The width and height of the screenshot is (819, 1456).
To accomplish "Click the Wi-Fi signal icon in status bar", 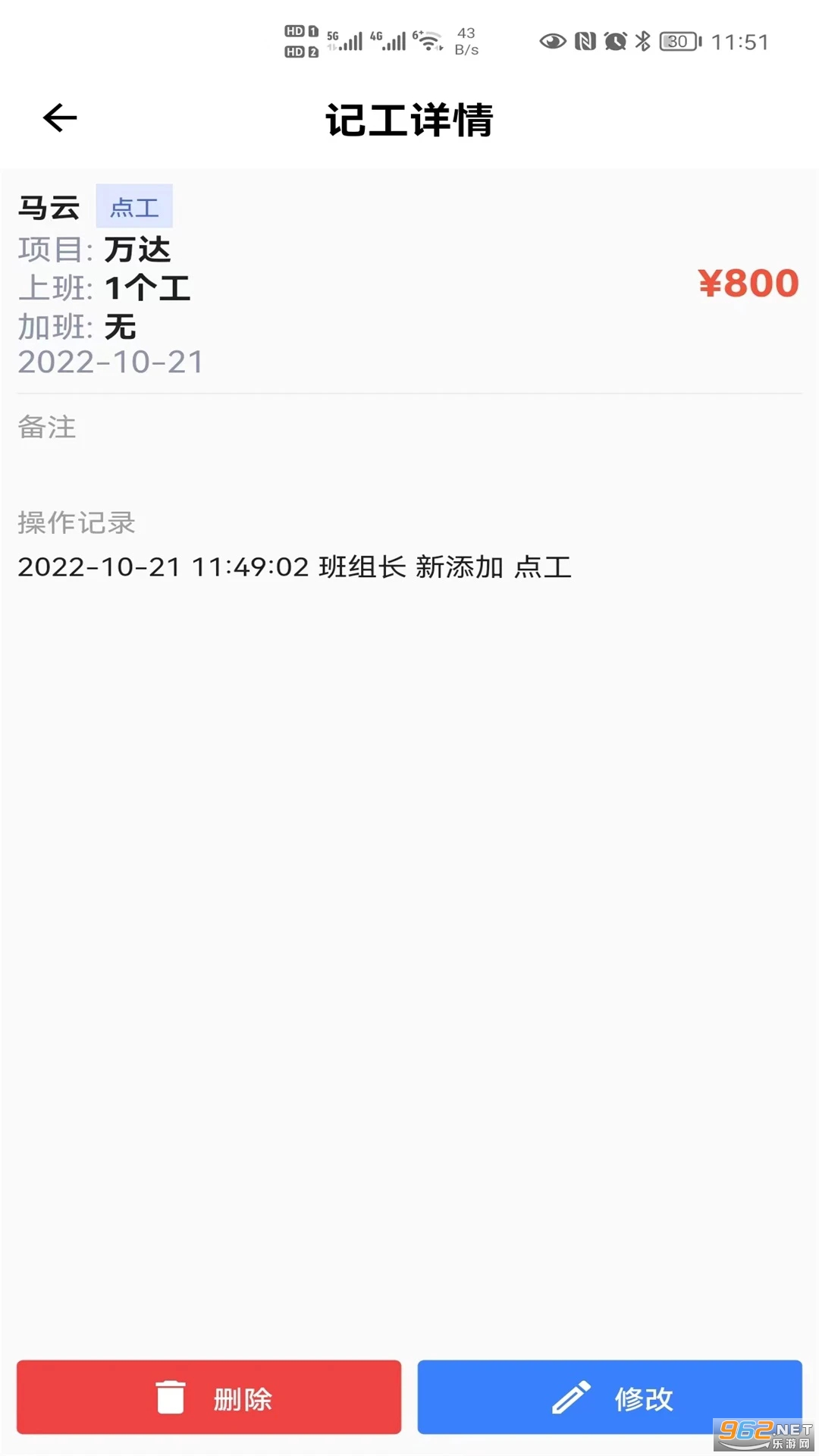I will [428, 39].
